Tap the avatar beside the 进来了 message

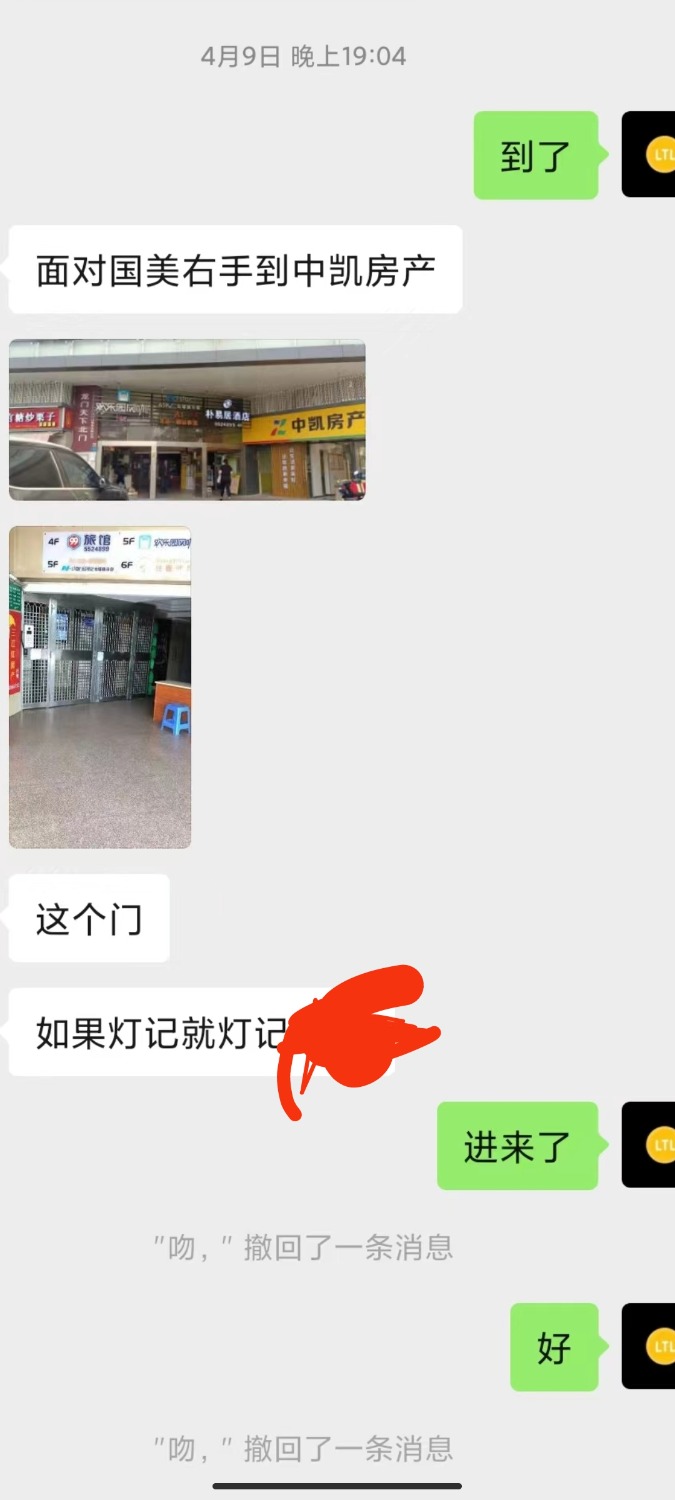pyautogui.click(x=651, y=1145)
